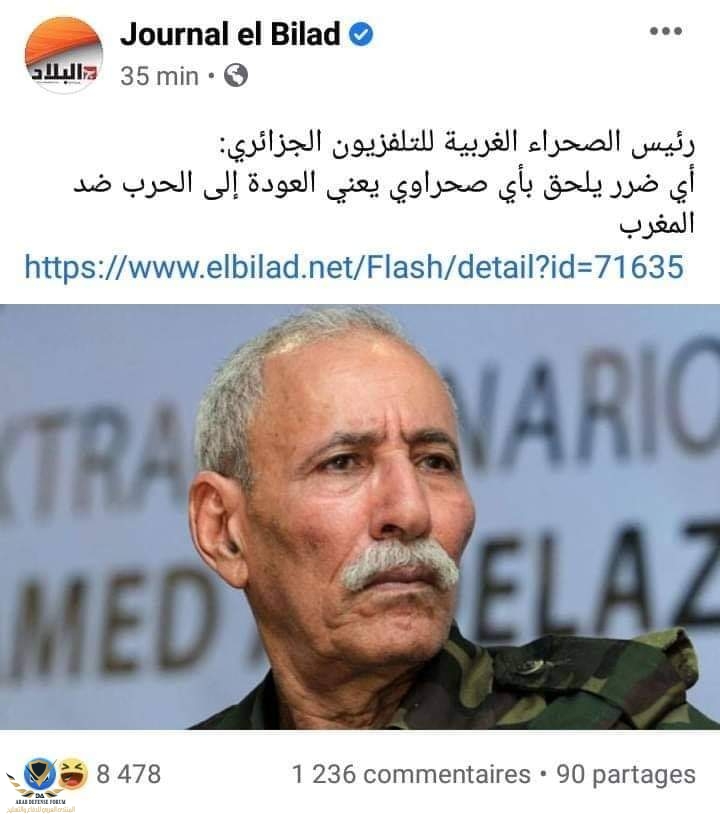
Task: Open the elbilad.net article link
Action: point(353,267)
